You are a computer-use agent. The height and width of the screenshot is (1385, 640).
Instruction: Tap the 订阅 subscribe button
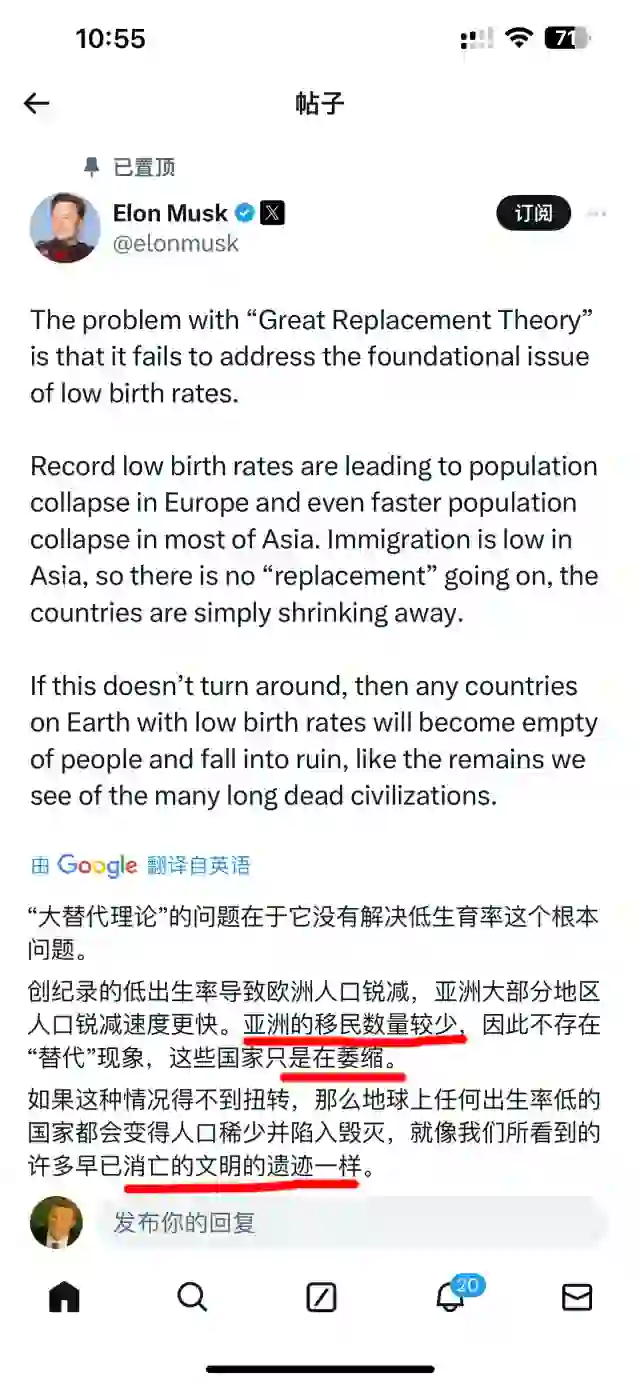[533, 213]
